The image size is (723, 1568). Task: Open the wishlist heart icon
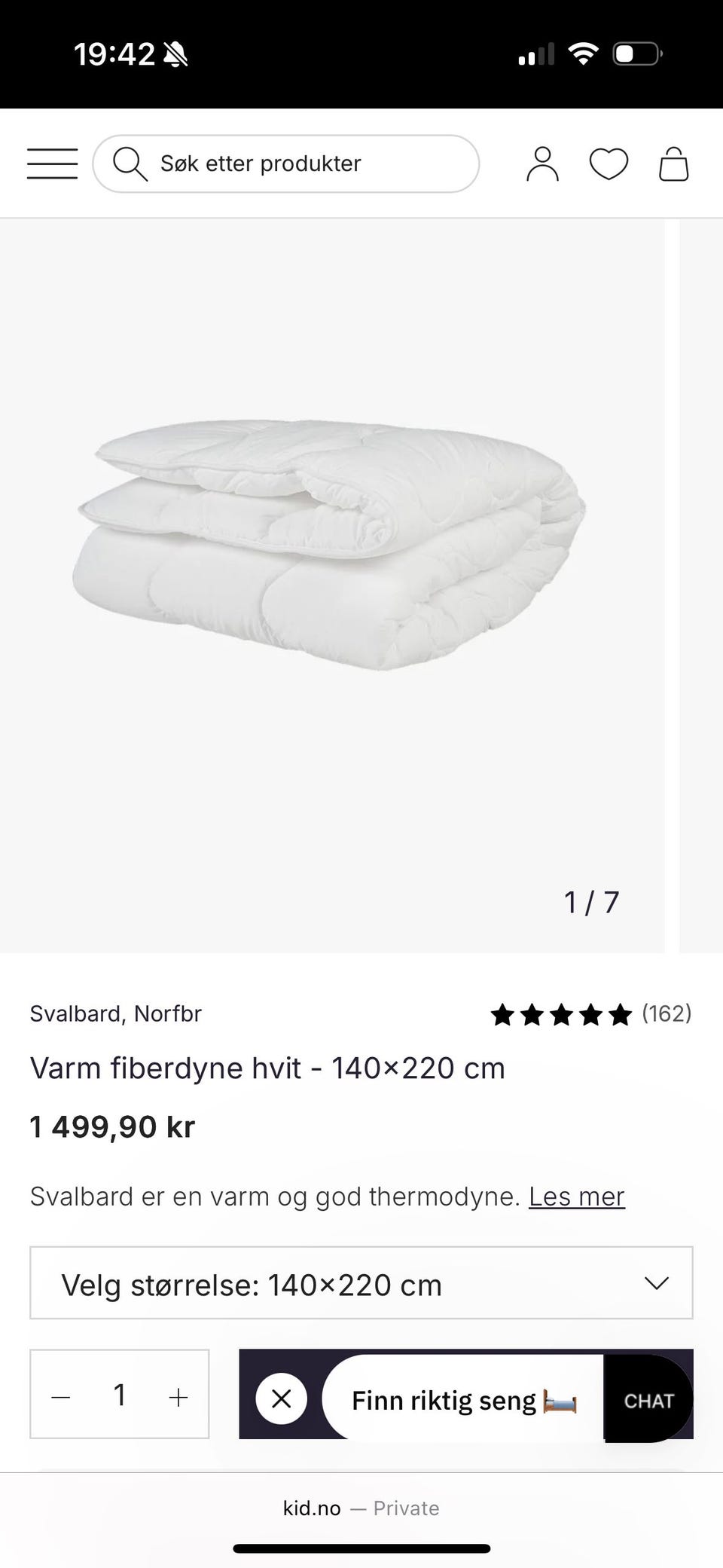click(609, 164)
